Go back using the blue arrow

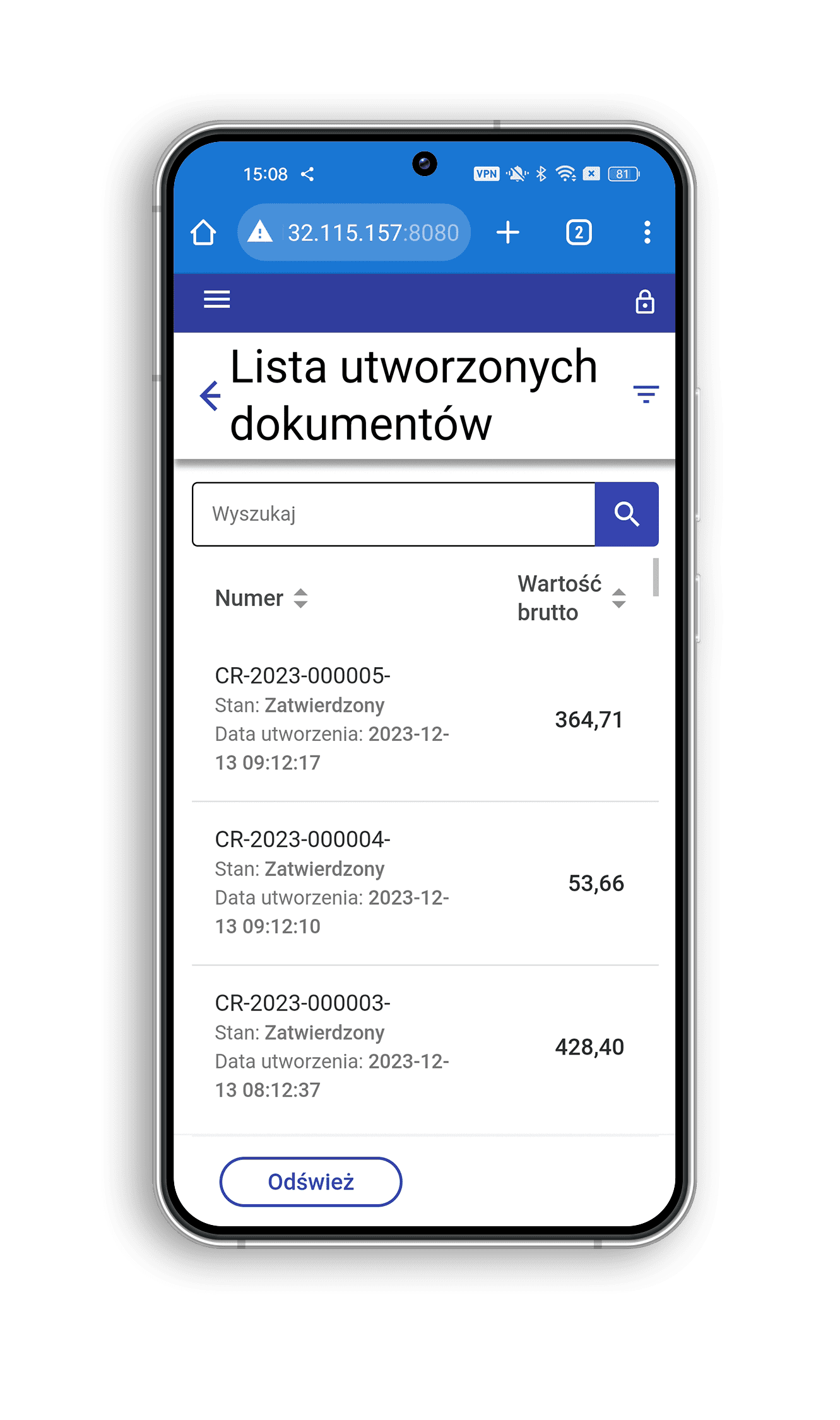[x=210, y=396]
